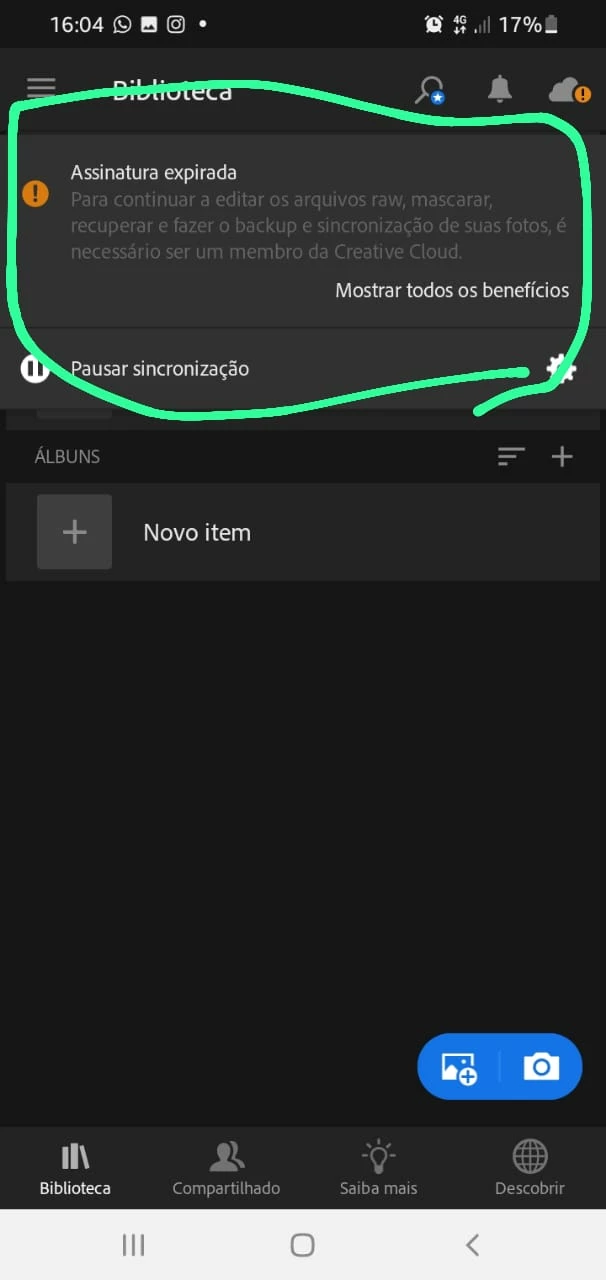Add a new album with the plus icon
This screenshot has height=1280, width=606.
click(x=563, y=457)
